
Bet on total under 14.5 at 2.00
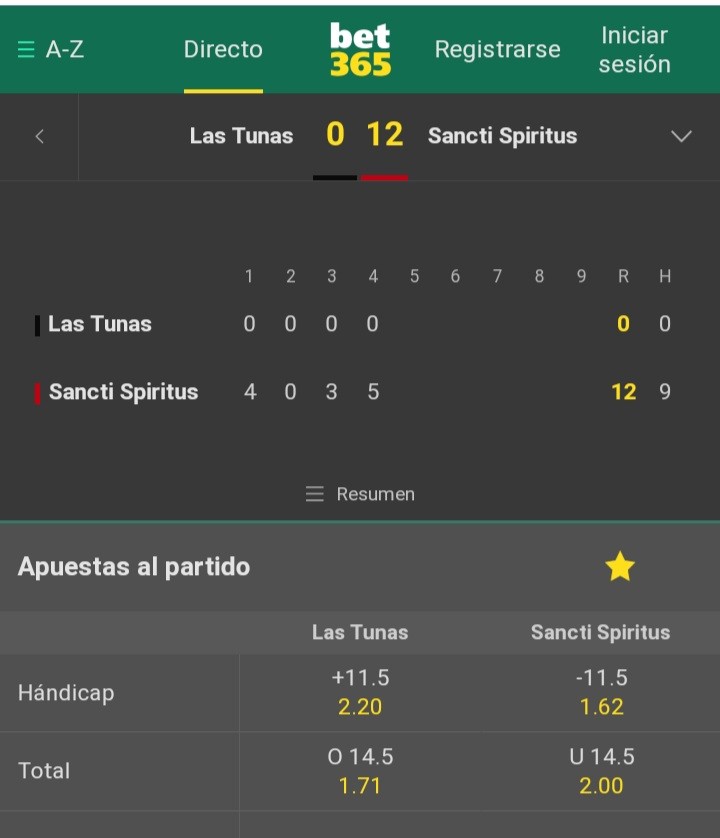[x=600, y=771]
